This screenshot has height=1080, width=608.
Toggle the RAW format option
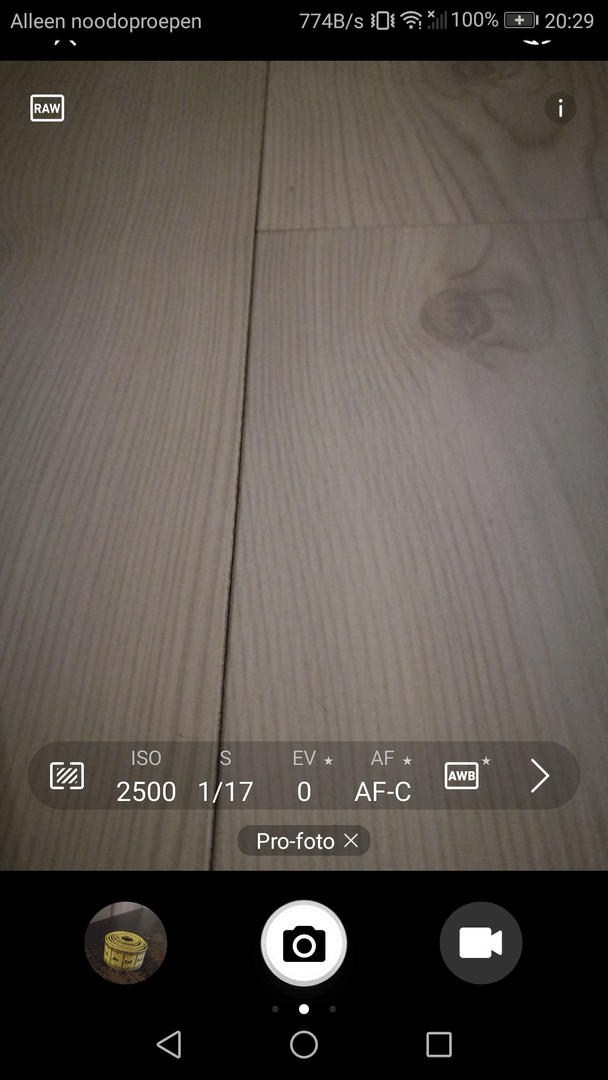point(47,108)
